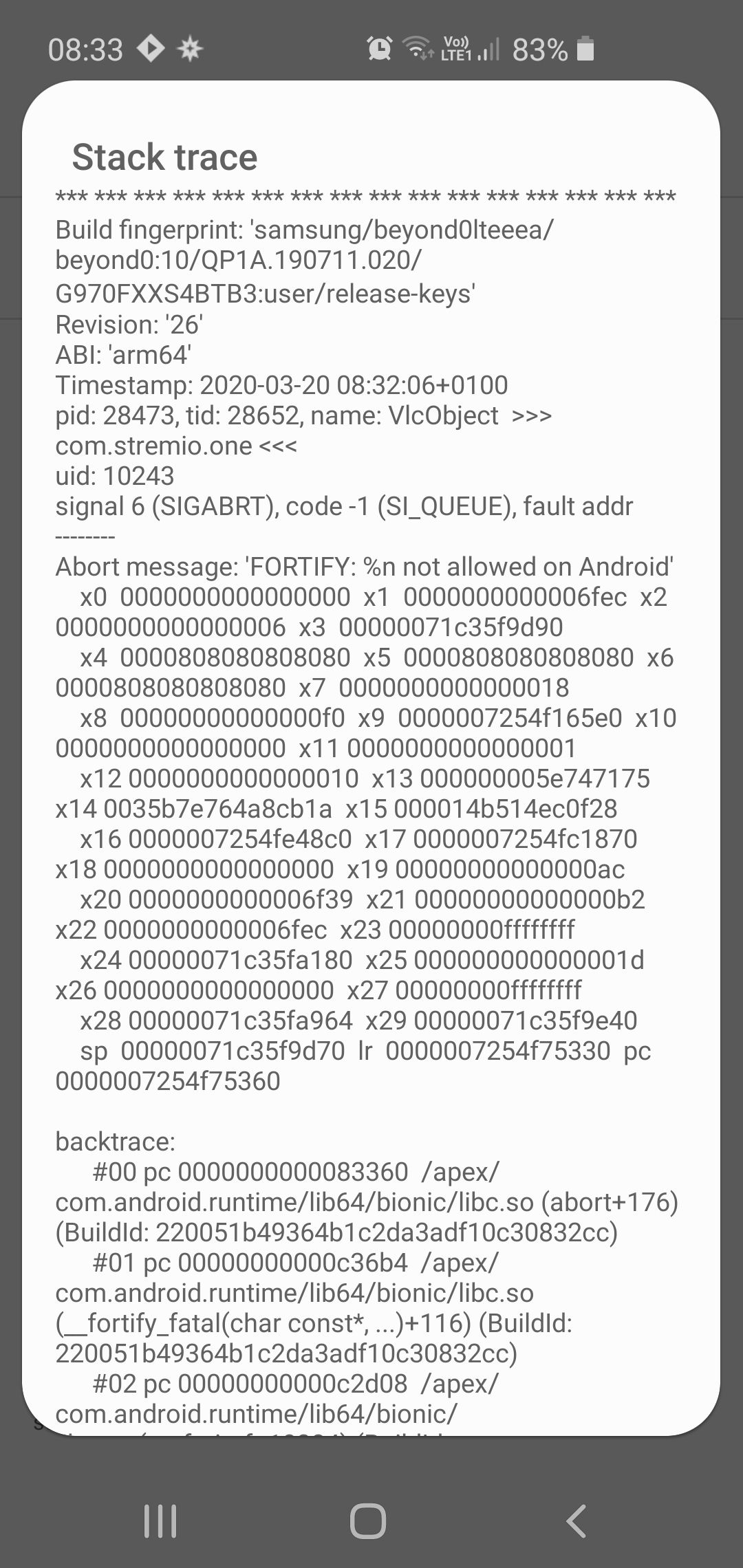This screenshot has height=1568, width=743.
Task: Tap the system back button
Action: [x=577, y=1521]
